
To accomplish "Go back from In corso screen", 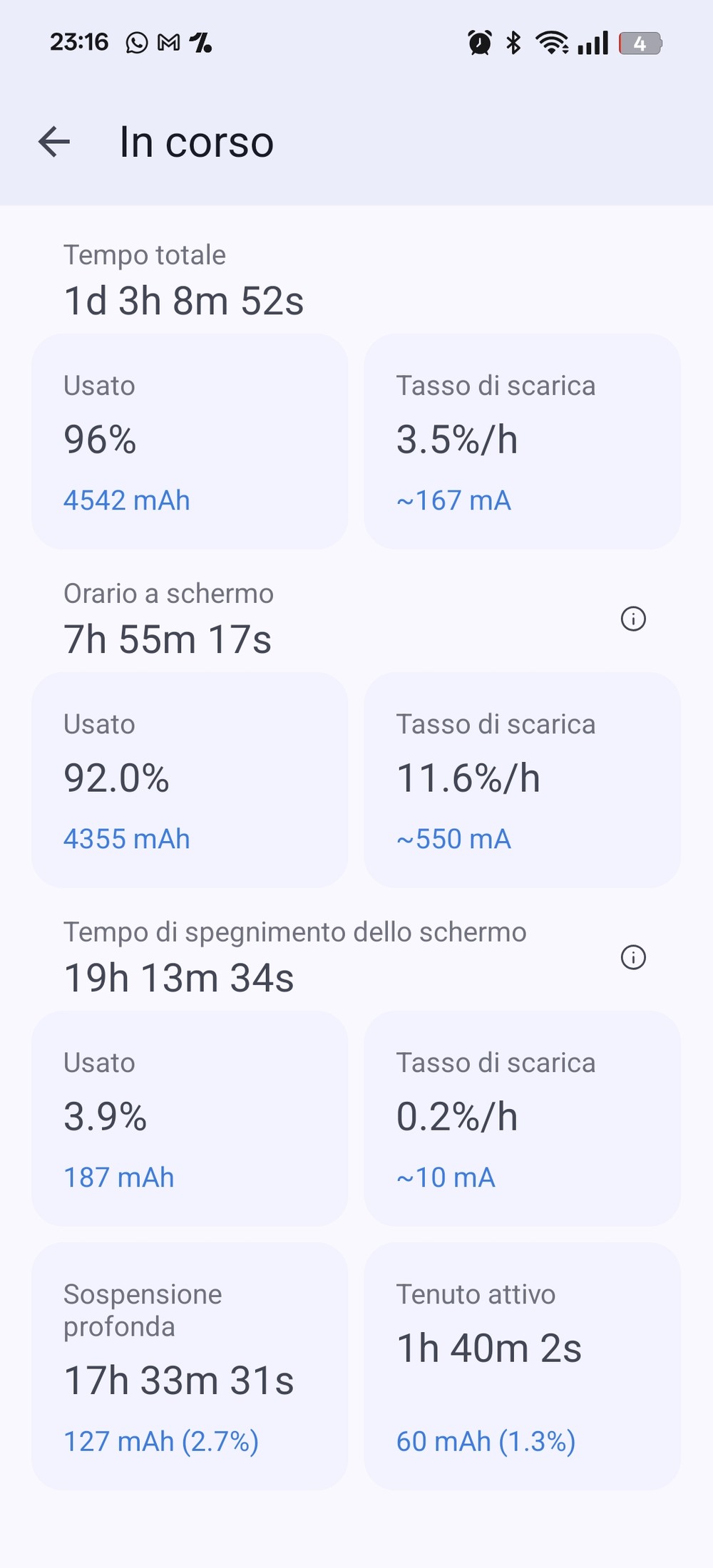I will pos(54,141).
